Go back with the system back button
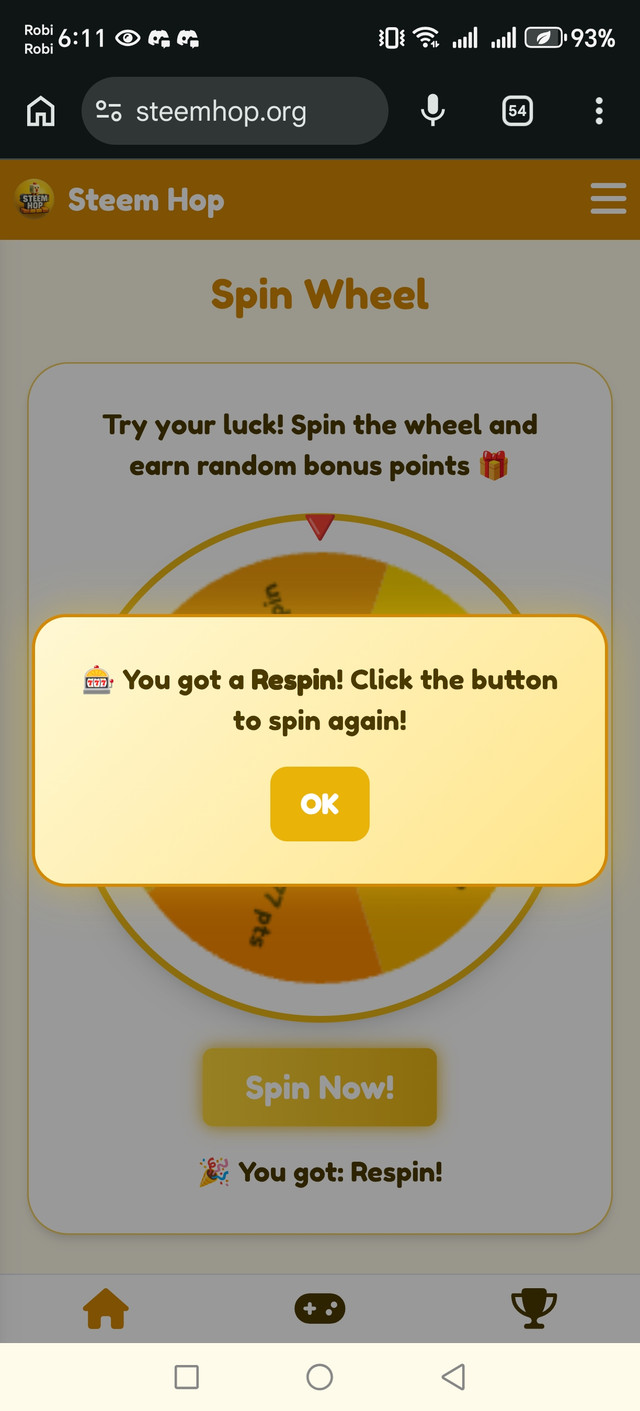640x1411 pixels. pos(453,1377)
